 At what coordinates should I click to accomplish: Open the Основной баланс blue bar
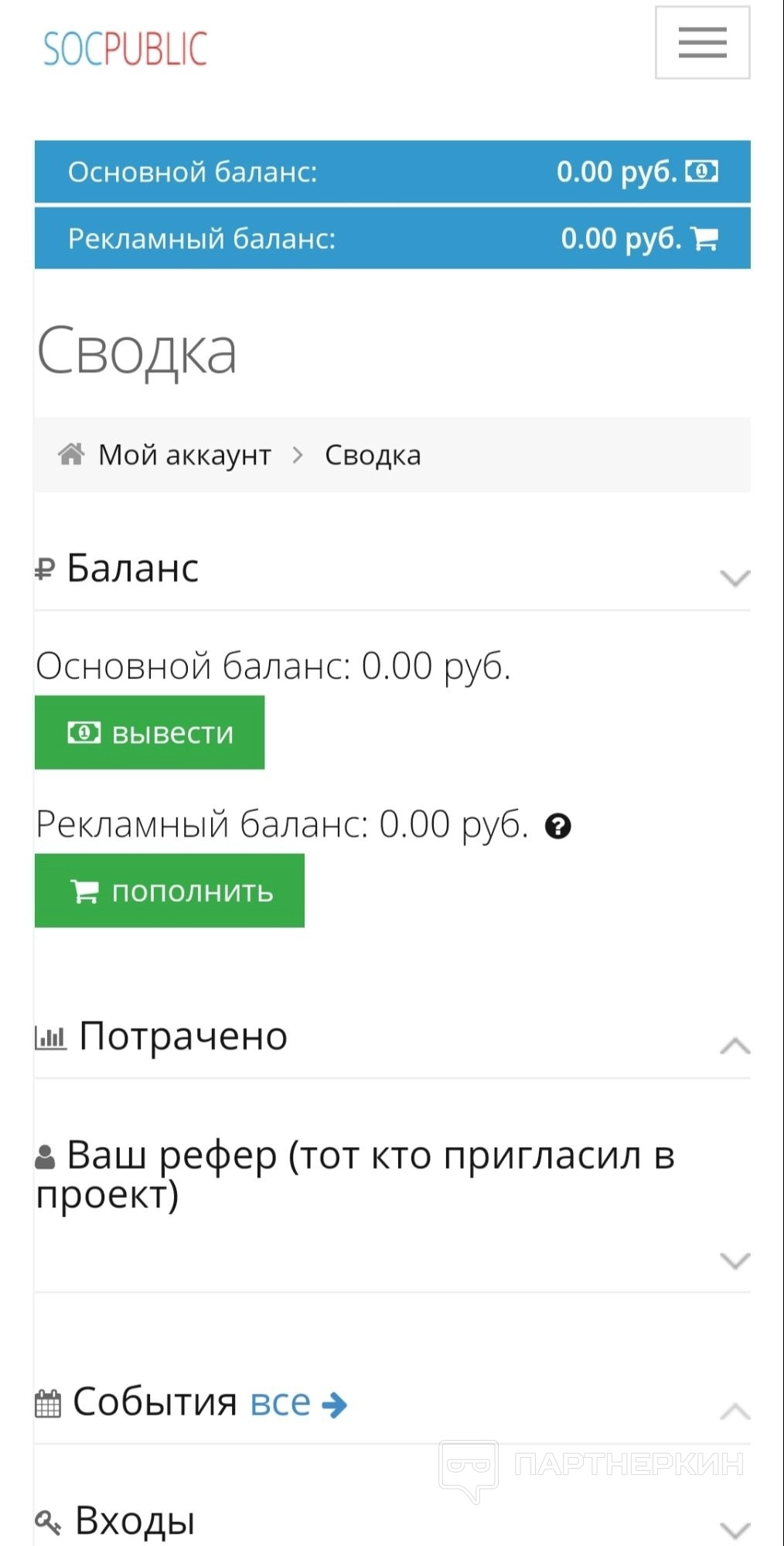tap(392, 172)
